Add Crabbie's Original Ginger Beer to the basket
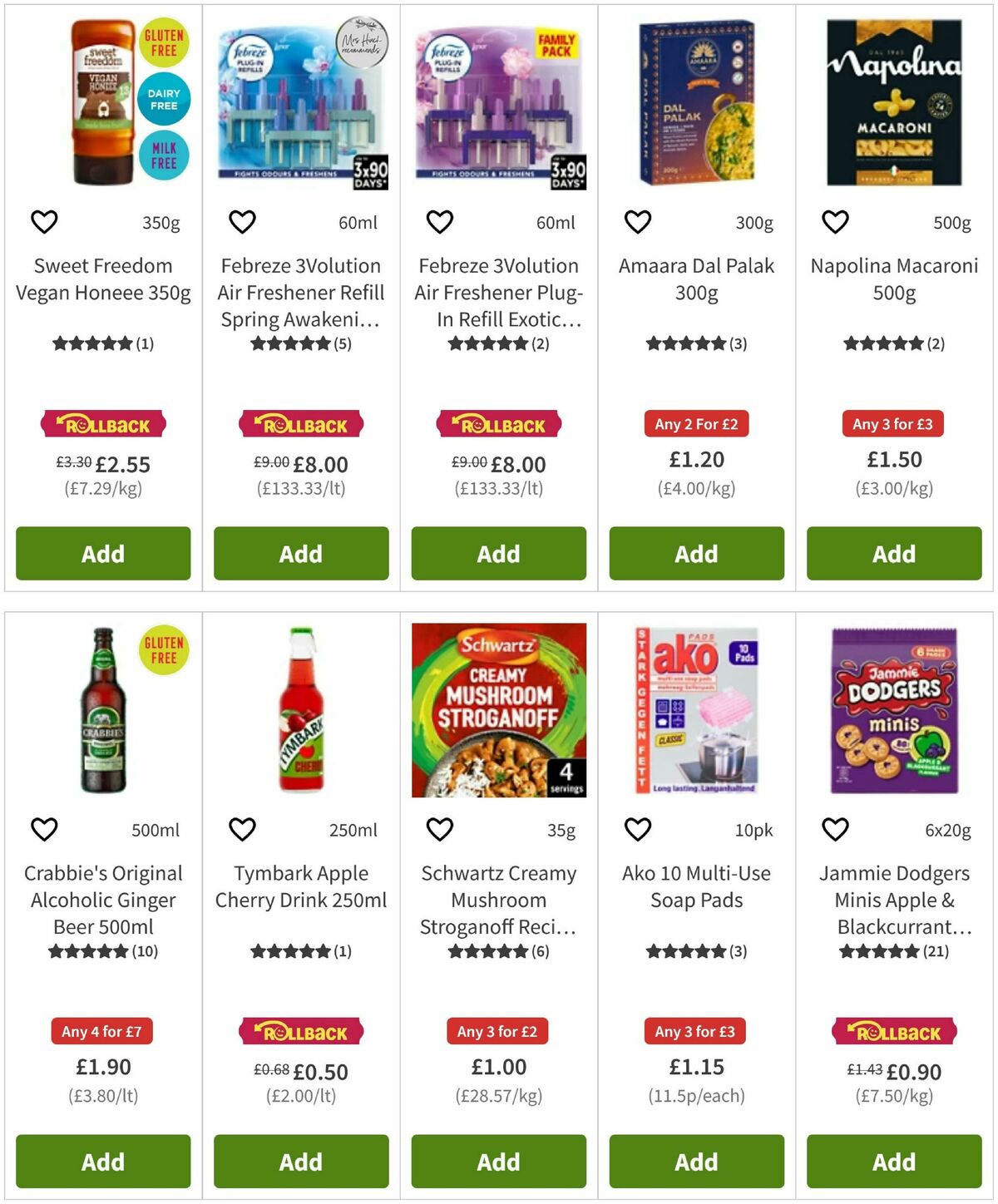The image size is (998, 1204). [102, 1162]
